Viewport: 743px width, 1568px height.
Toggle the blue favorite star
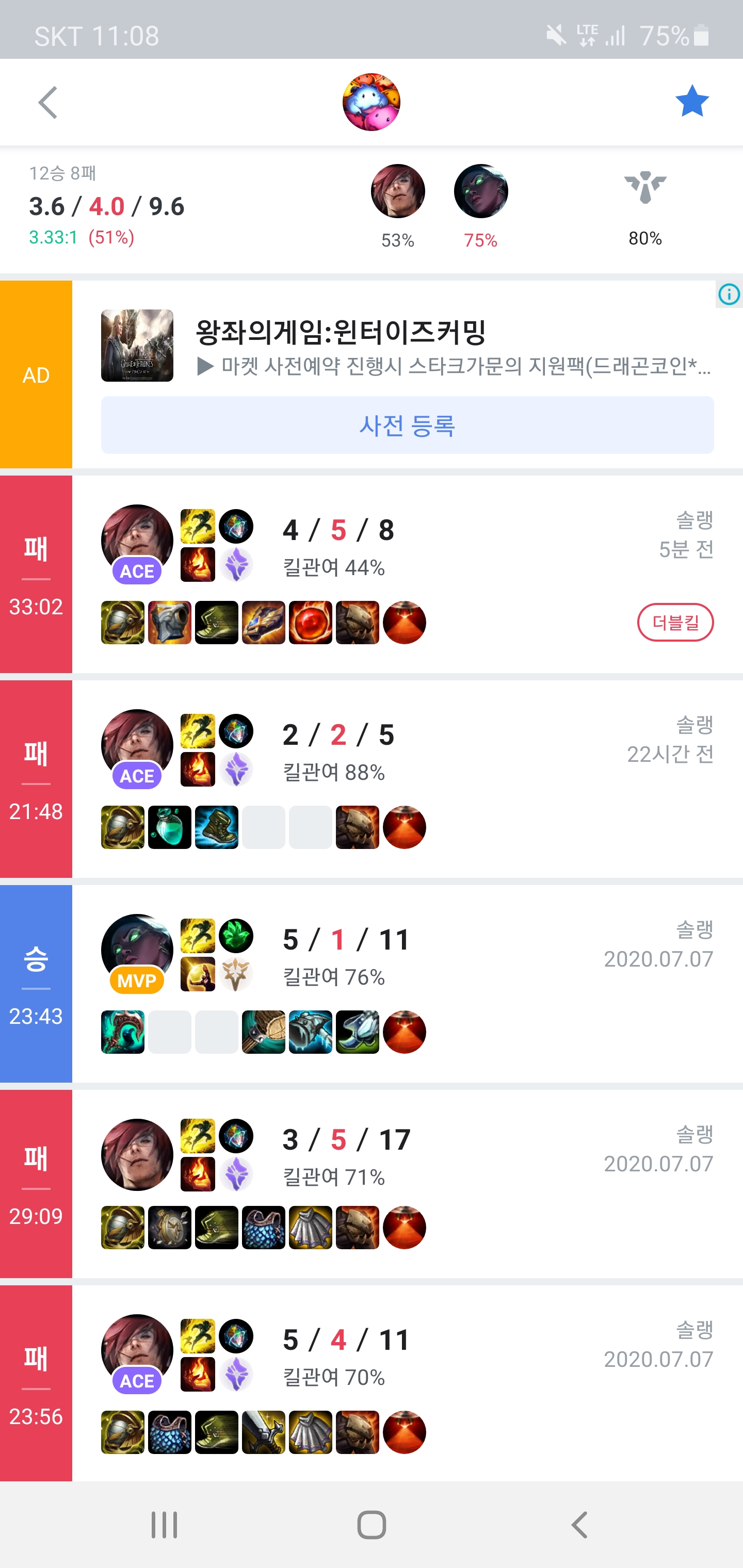[x=692, y=102]
